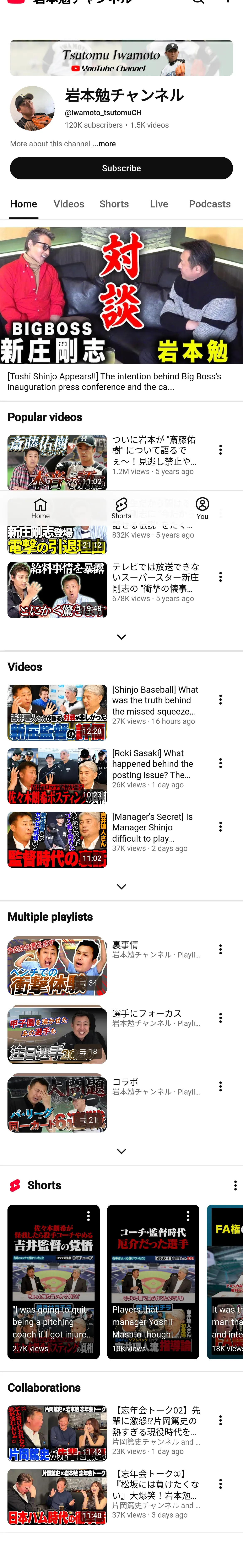
Task: Play the featured Toshi Shinjo interview video
Action: point(121,296)
